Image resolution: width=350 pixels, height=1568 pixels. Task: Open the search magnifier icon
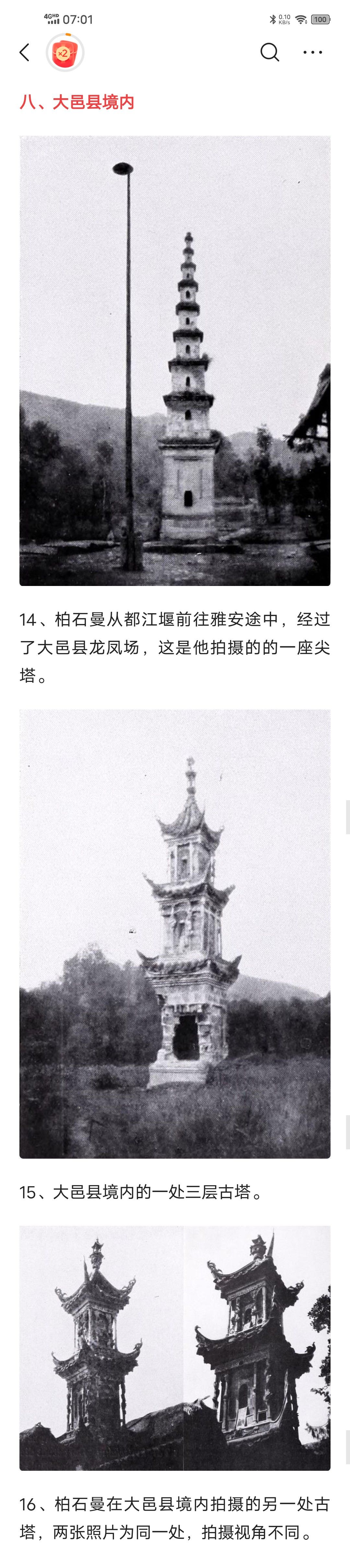pyautogui.click(x=269, y=53)
